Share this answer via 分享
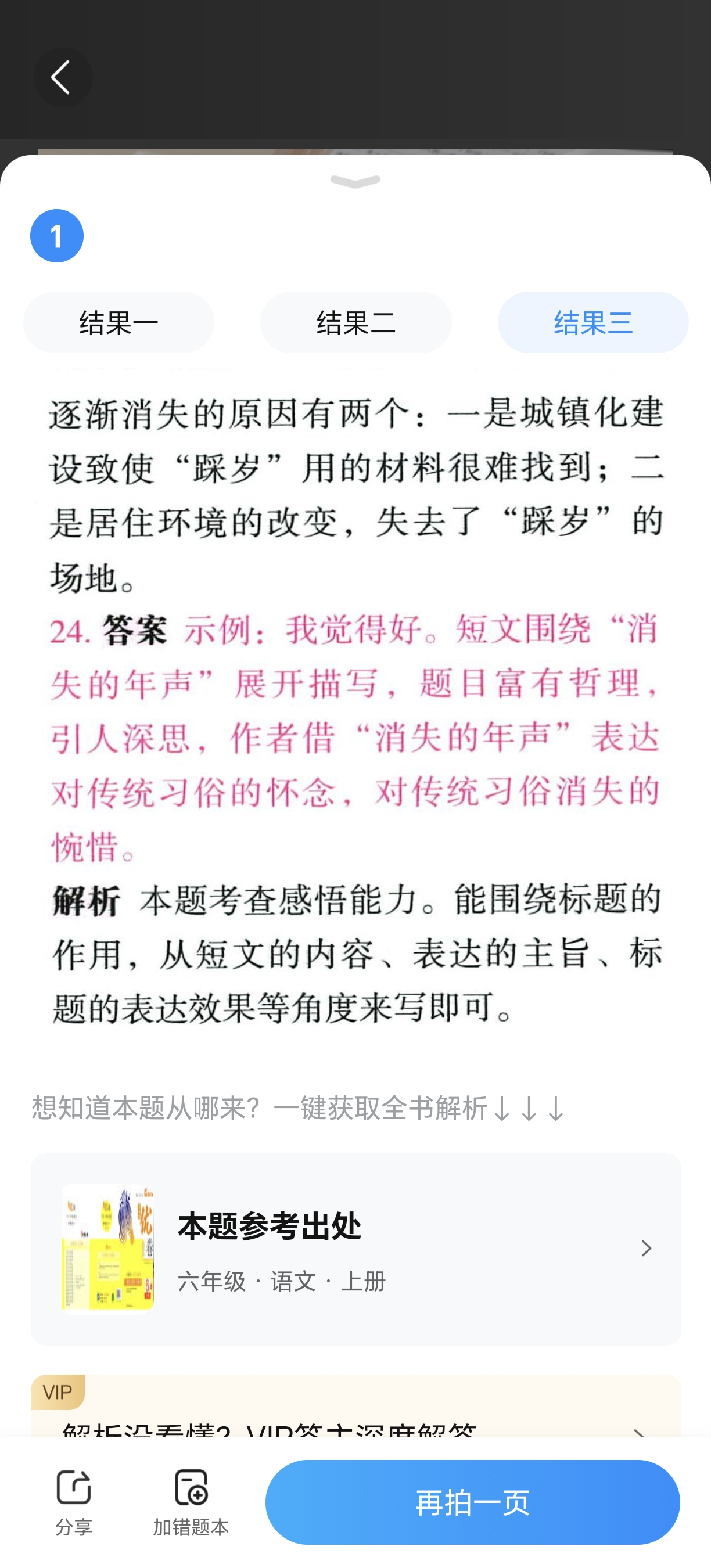 click(74, 1502)
